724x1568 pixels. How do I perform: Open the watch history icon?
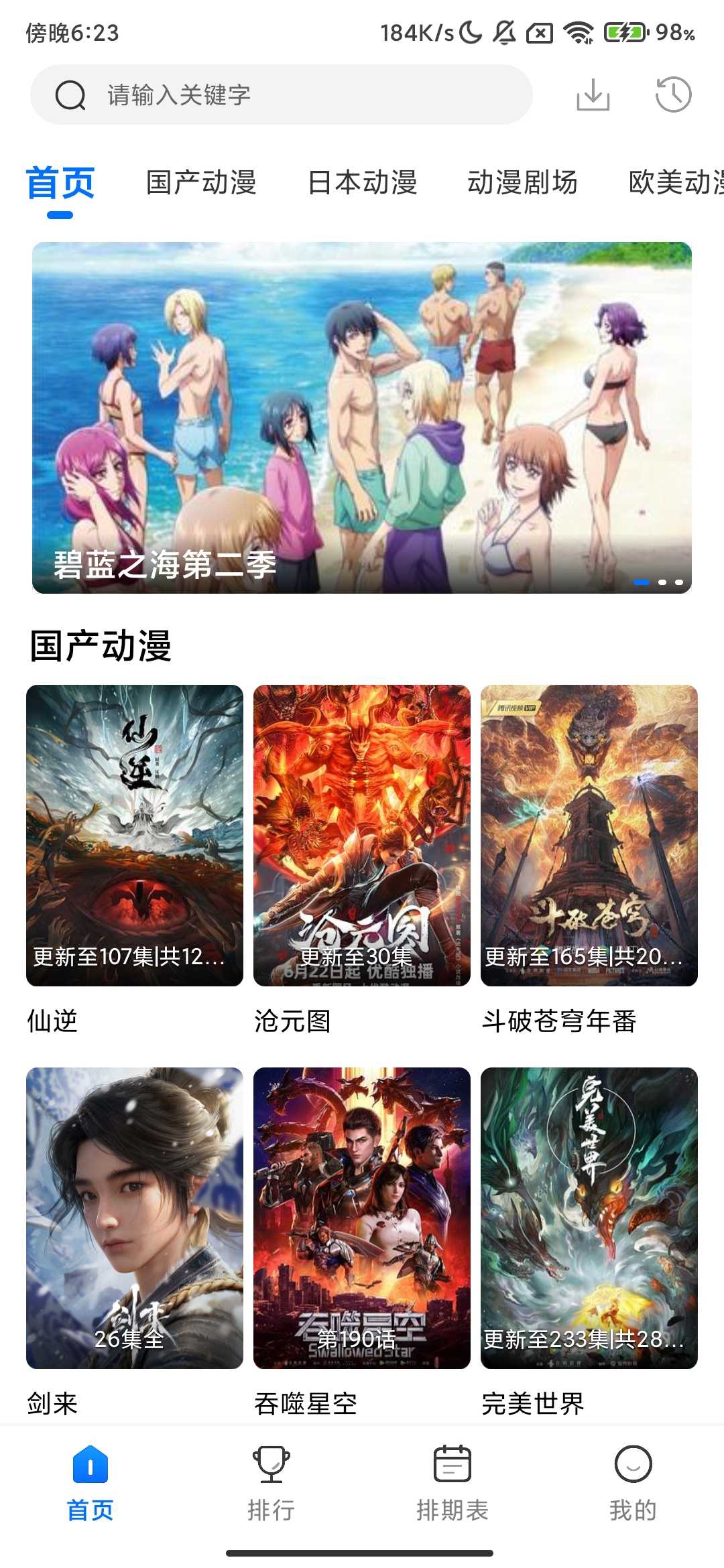click(x=674, y=94)
